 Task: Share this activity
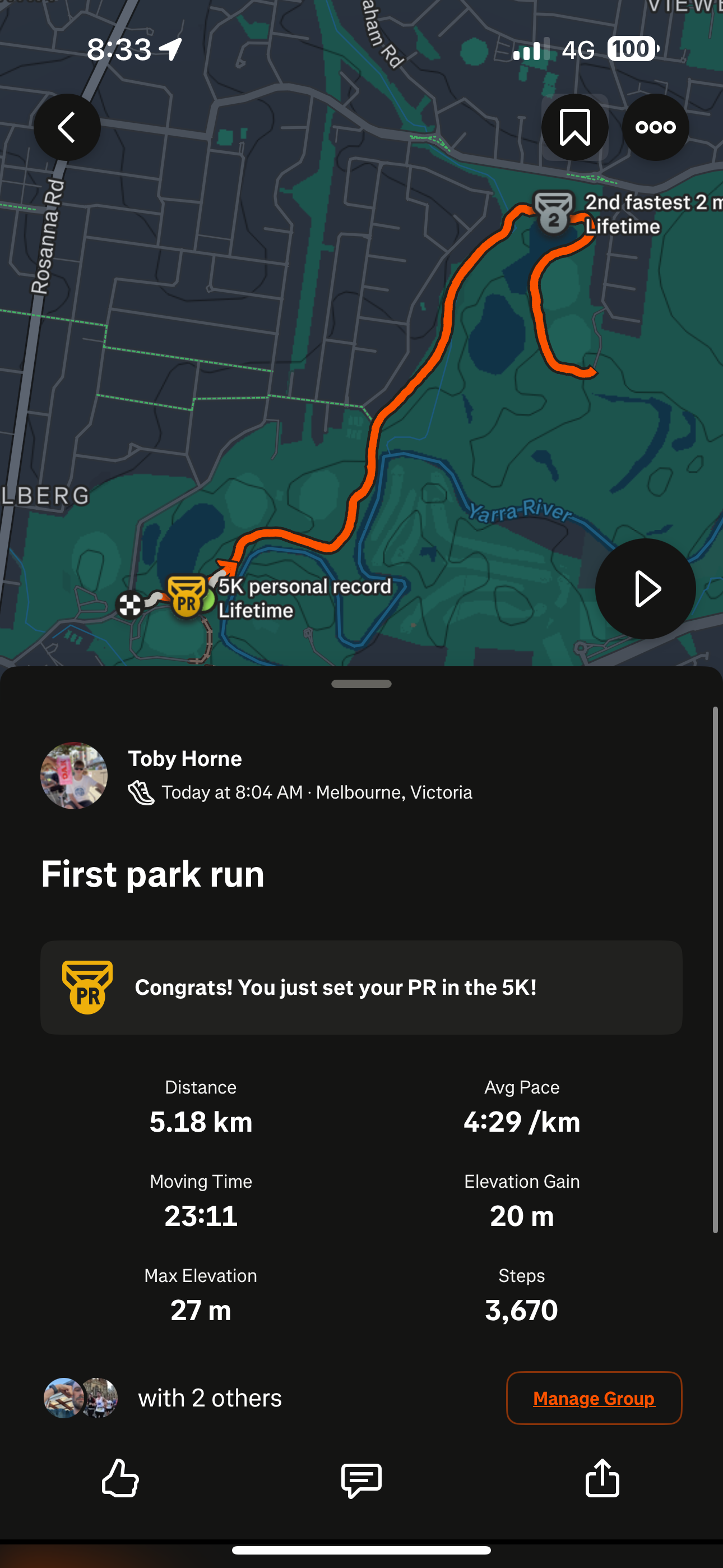(602, 1477)
